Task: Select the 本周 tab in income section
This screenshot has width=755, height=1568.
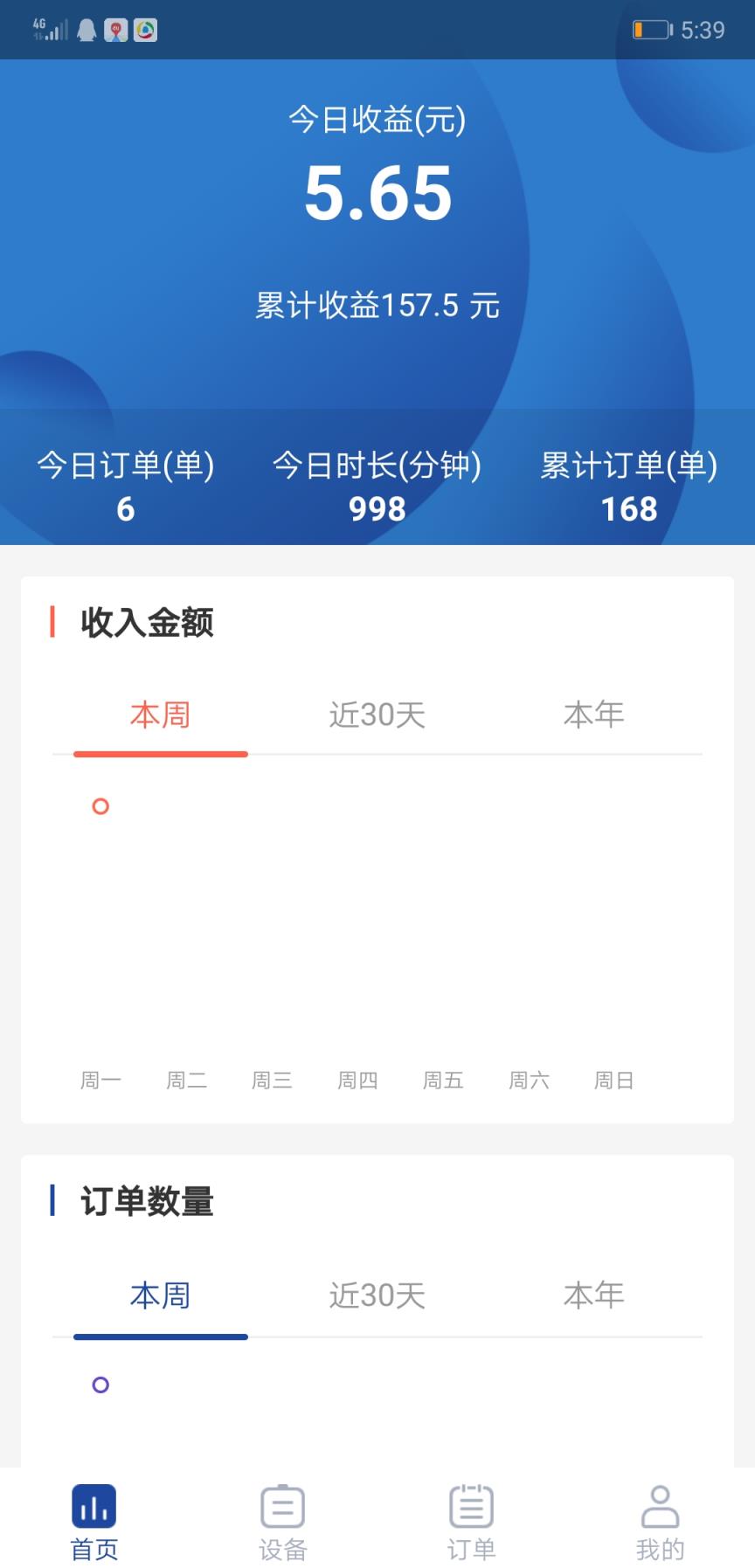Action: (x=160, y=715)
